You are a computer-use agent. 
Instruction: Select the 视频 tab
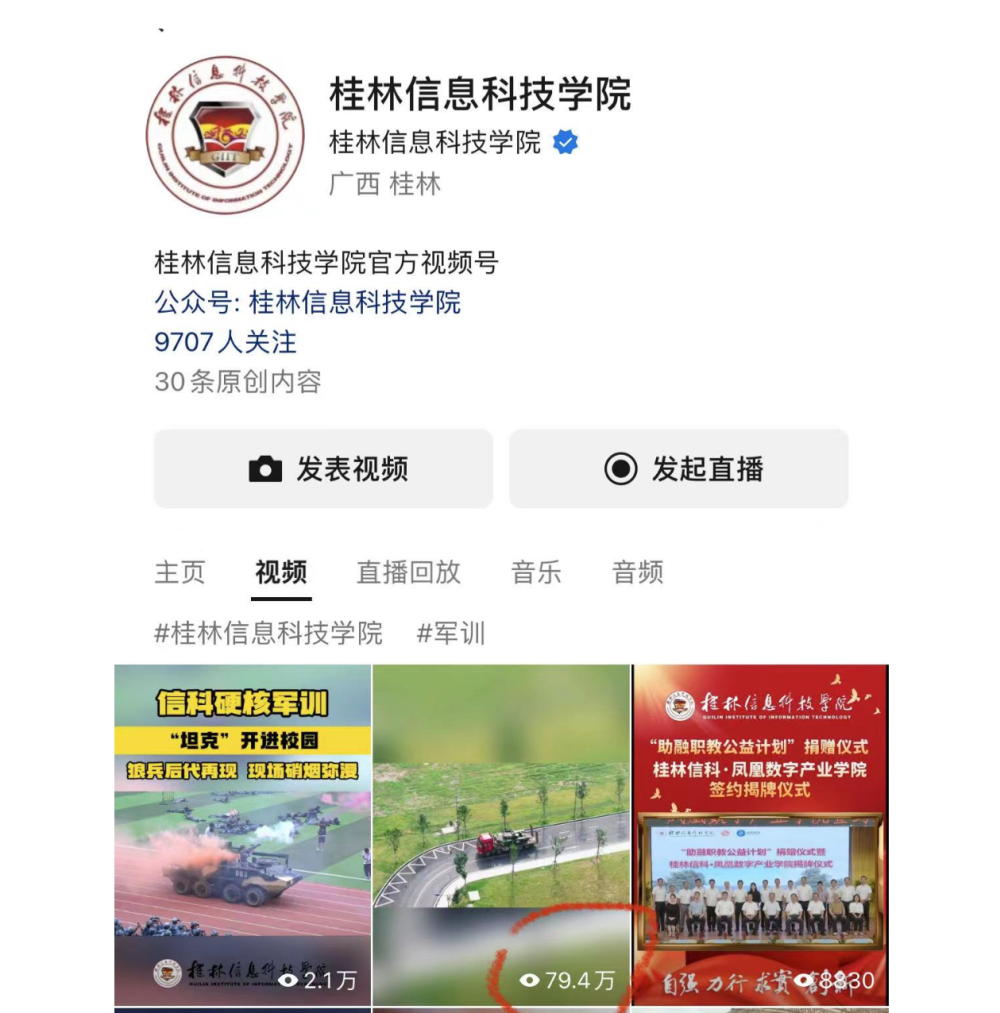(281, 572)
